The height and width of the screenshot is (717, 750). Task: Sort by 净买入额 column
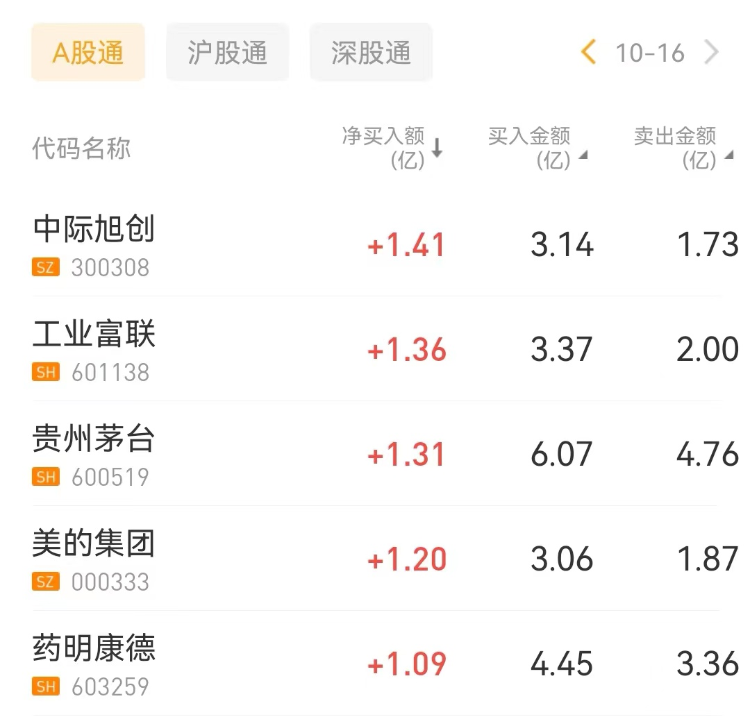pyautogui.click(x=392, y=148)
